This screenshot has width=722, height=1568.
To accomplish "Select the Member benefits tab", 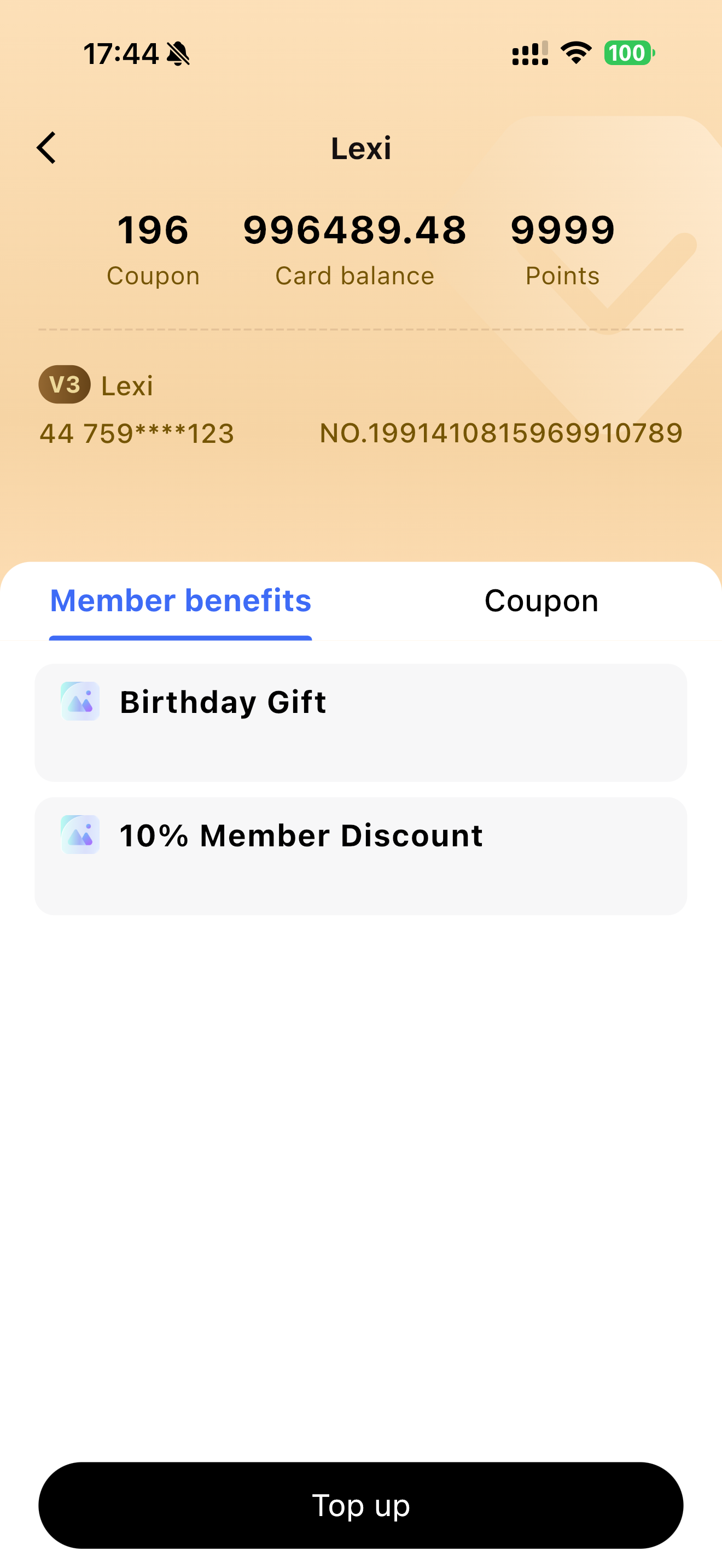I will 181,601.
